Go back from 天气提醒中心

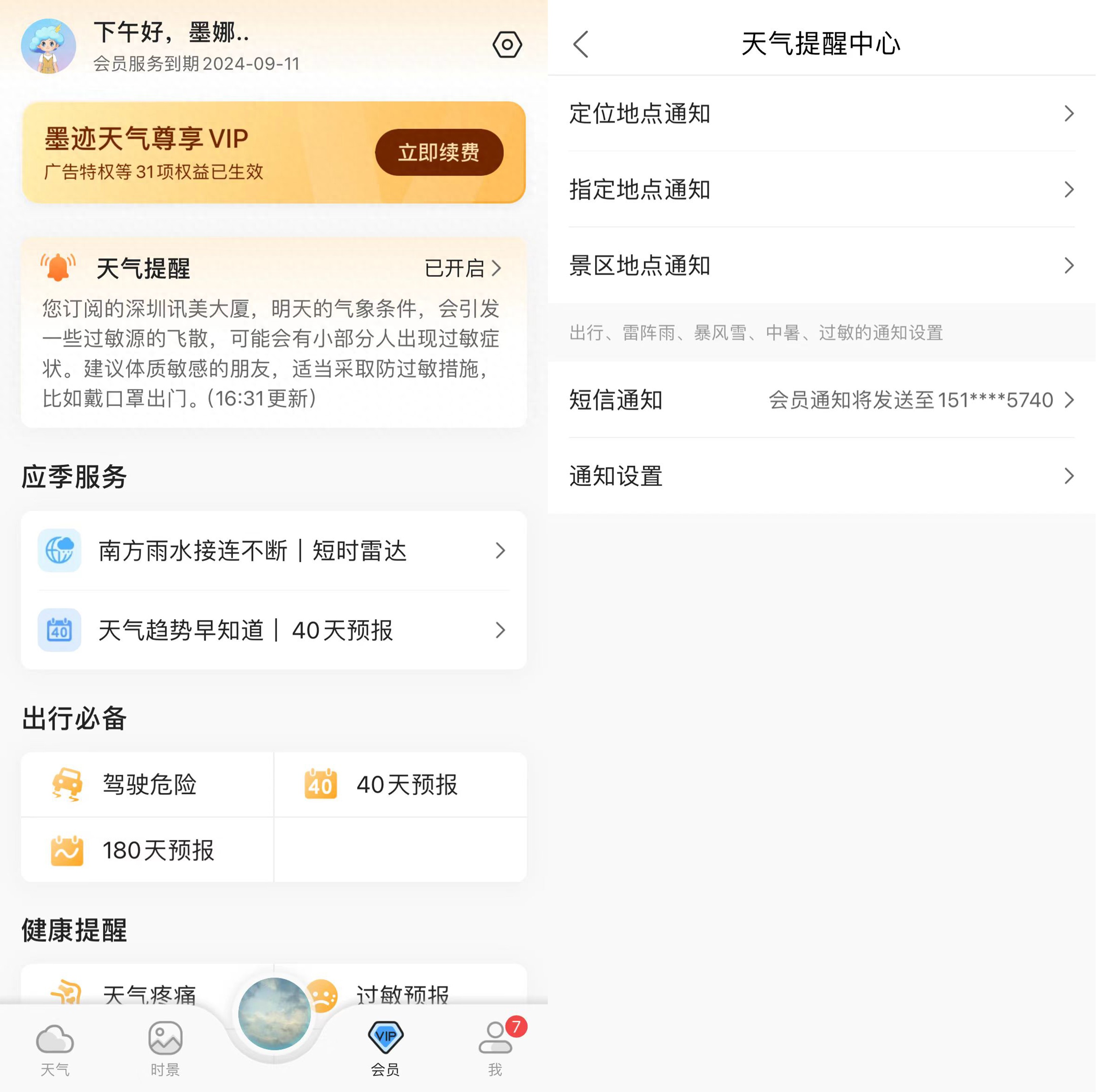581,44
